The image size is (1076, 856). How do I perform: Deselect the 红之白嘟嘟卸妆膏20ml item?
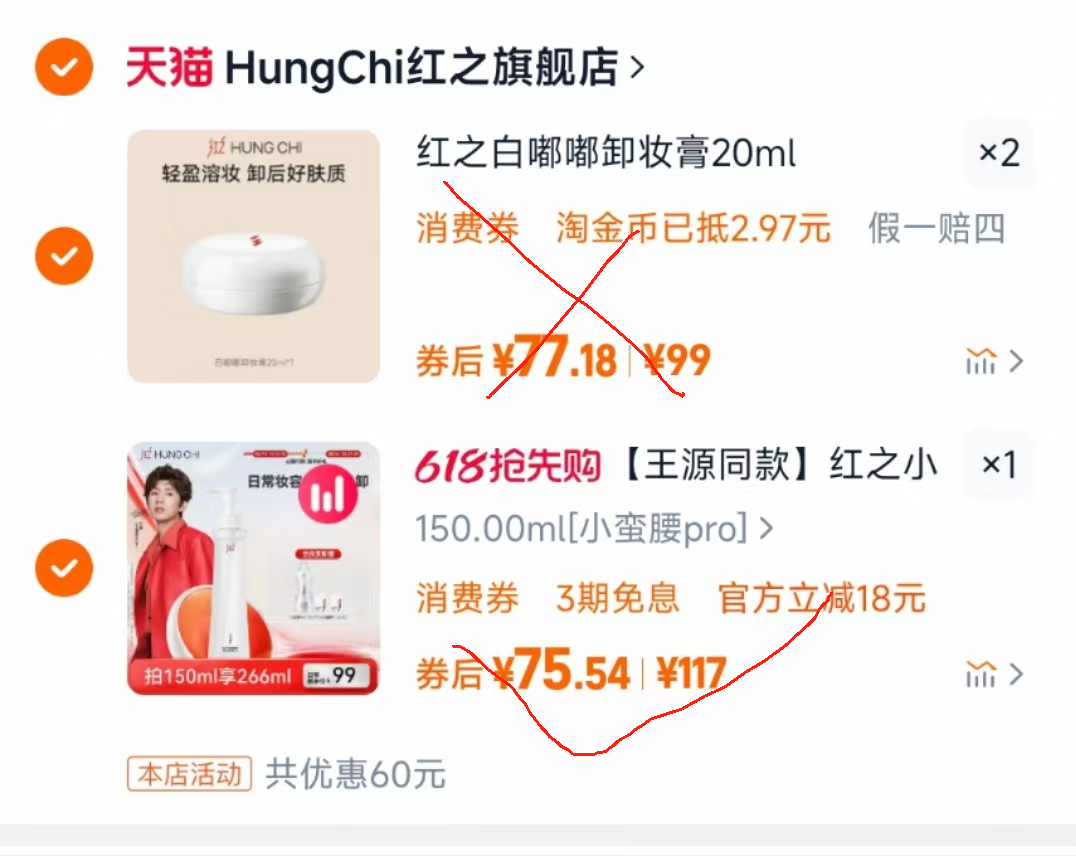click(64, 256)
